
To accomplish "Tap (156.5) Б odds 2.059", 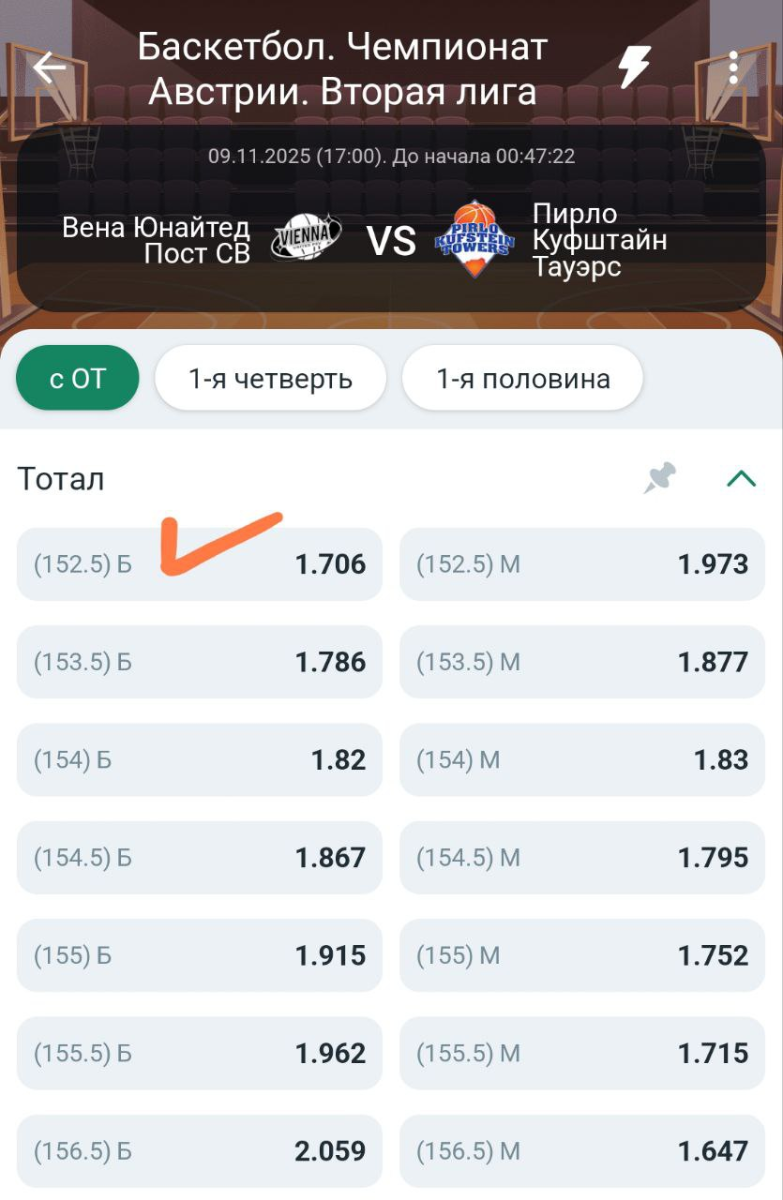I will [x=199, y=1151].
